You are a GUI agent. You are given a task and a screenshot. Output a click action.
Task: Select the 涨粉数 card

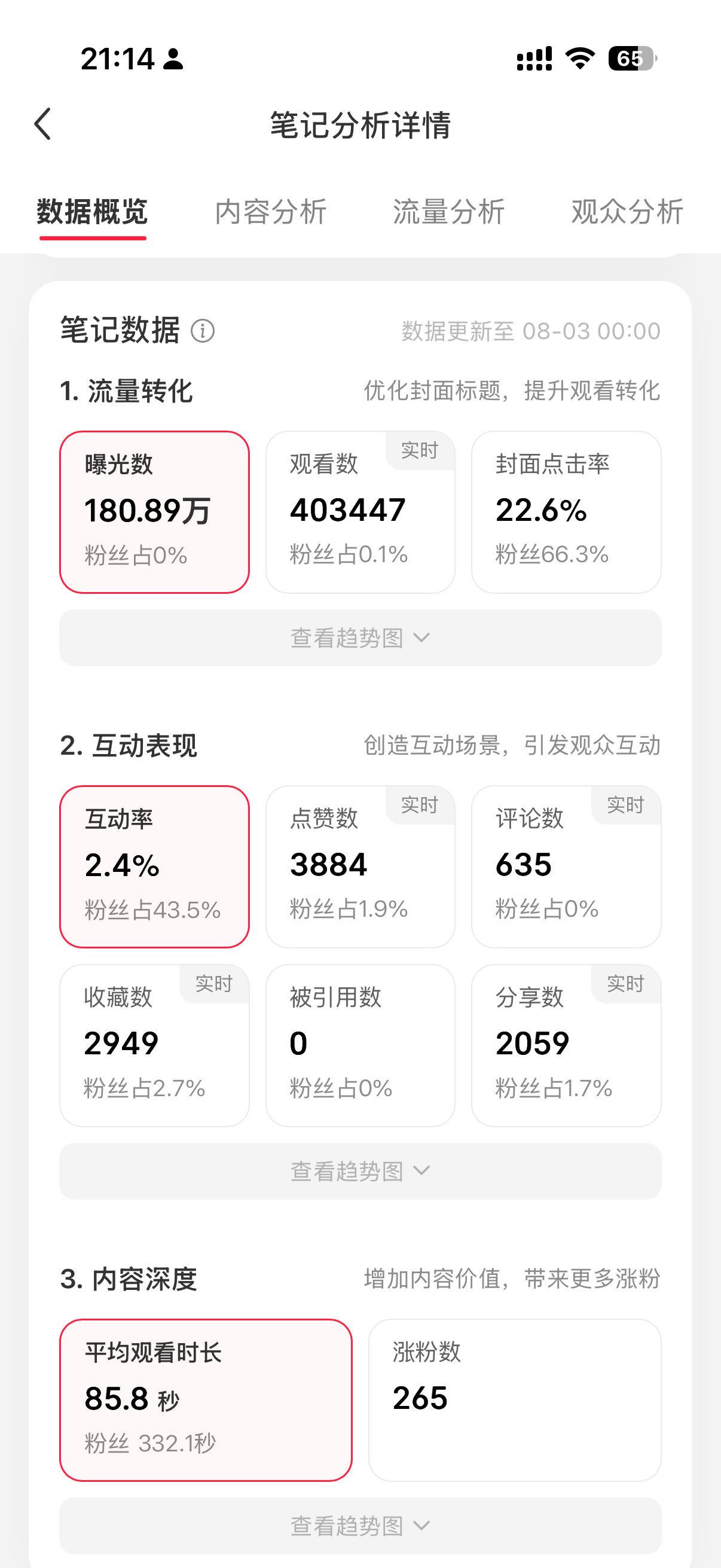[515, 1400]
